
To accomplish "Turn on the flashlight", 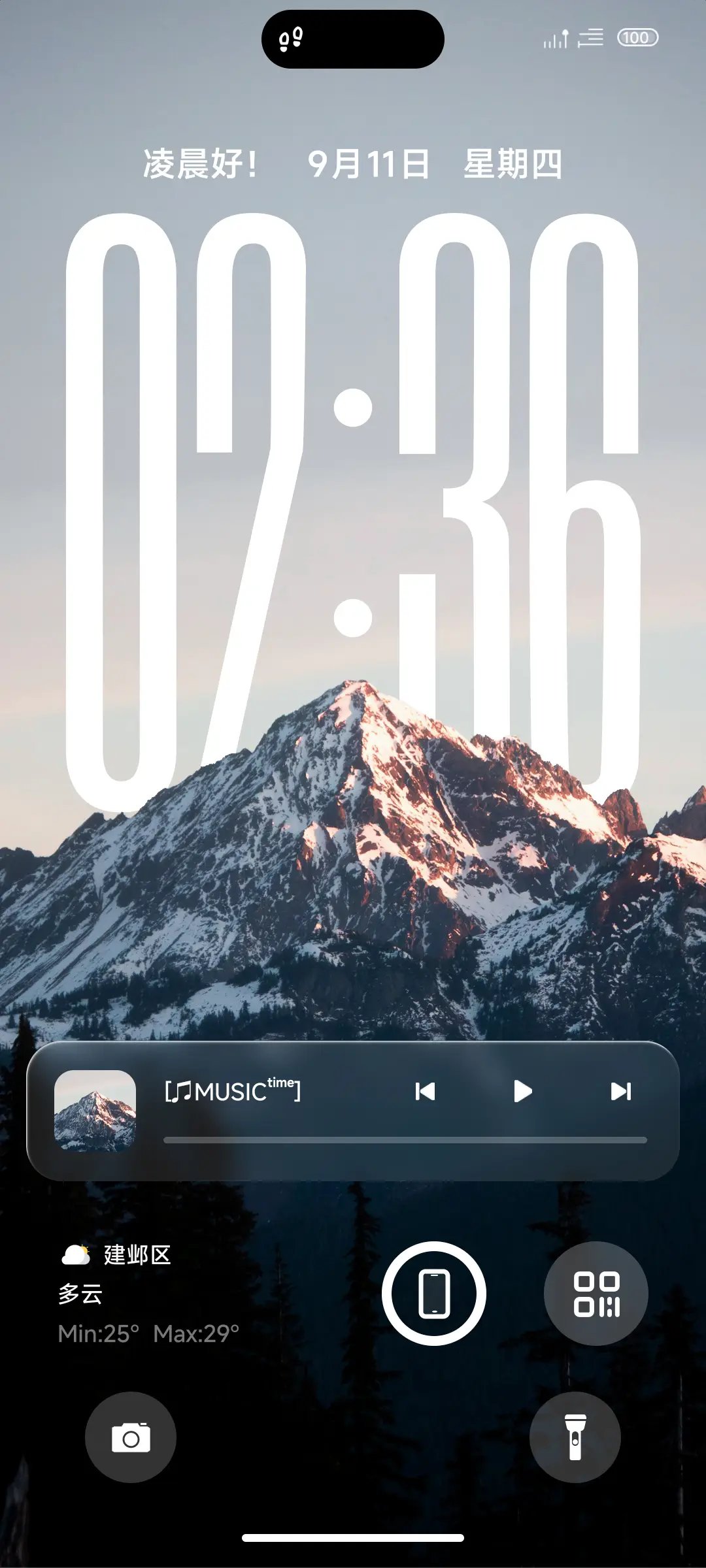I will [575, 1439].
